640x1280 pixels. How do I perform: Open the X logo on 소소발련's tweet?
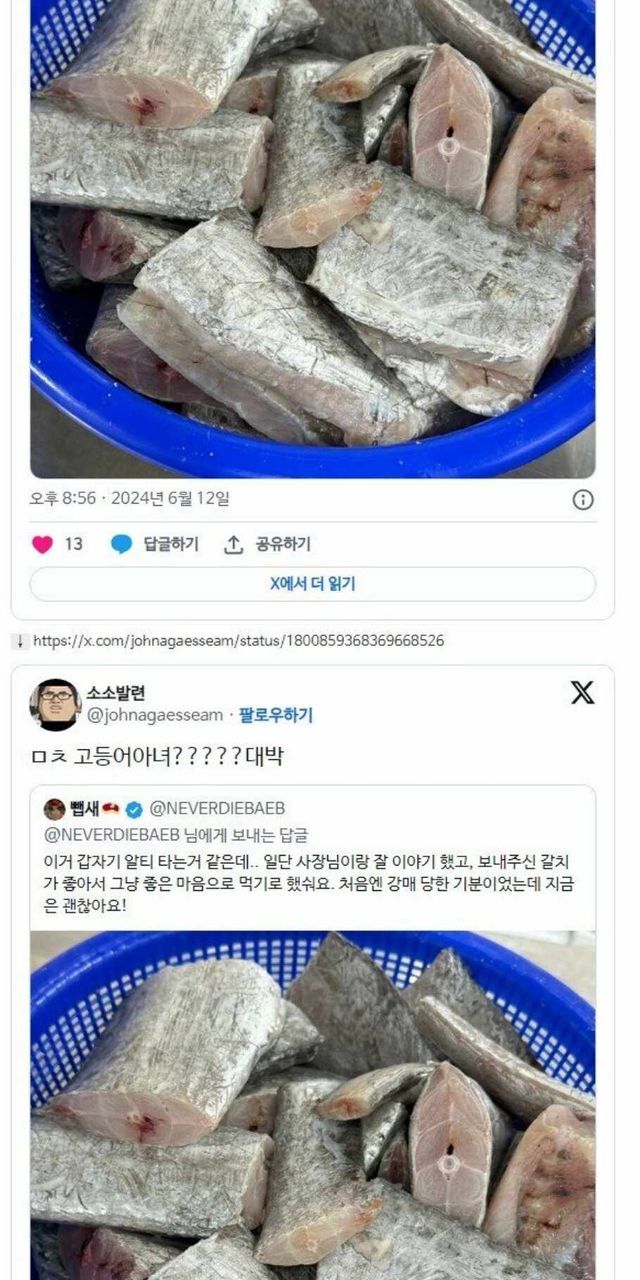582,692
